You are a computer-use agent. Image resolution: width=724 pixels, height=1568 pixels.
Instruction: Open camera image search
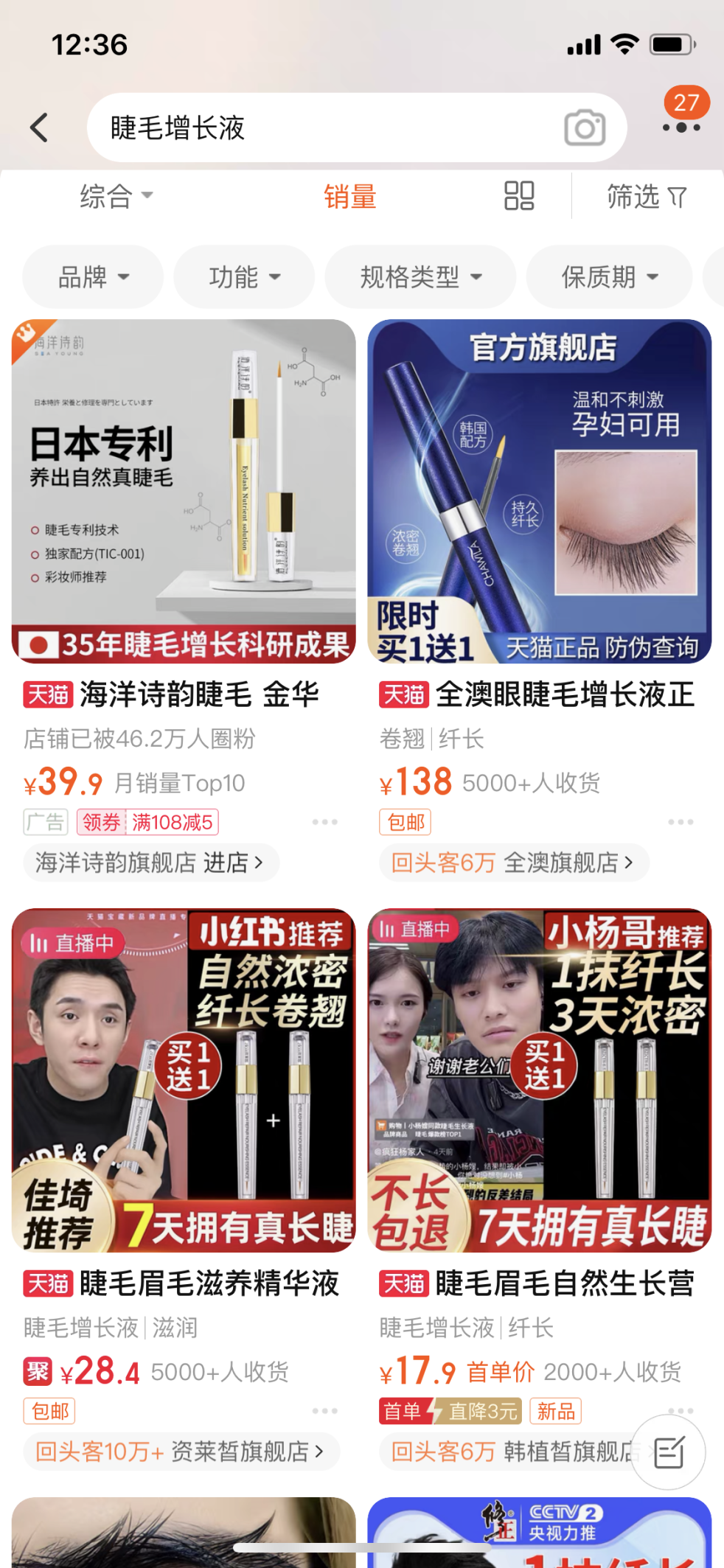point(585,128)
